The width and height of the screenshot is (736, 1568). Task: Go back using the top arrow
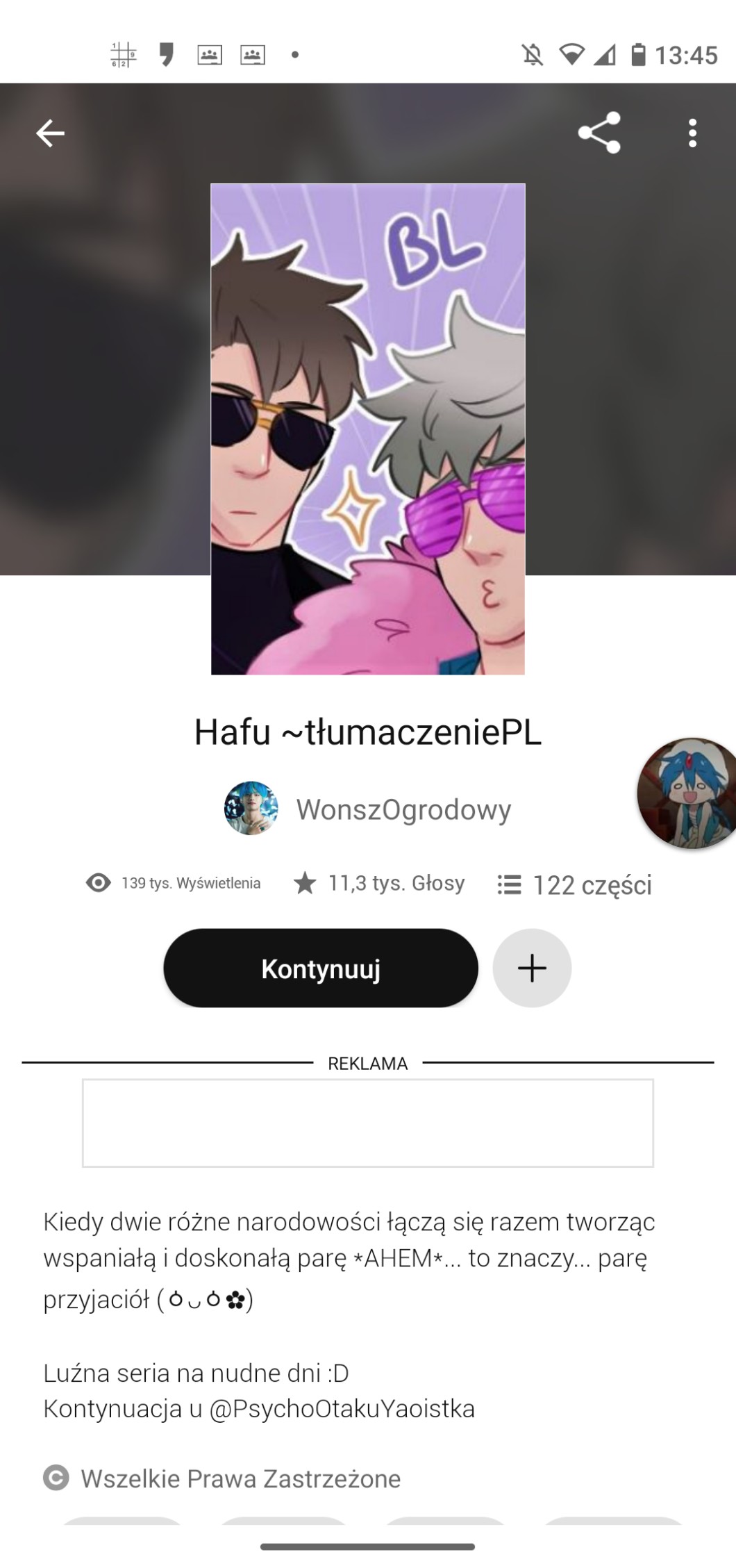(x=50, y=133)
